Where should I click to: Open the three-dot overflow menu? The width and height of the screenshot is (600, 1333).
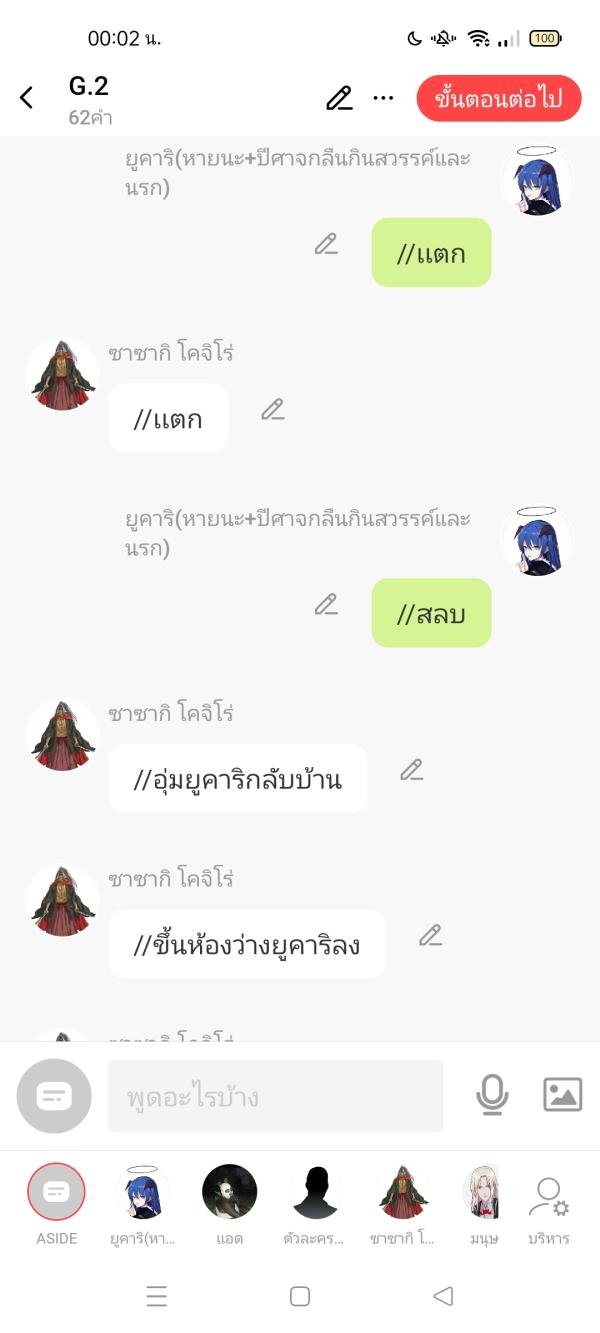[x=383, y=98]
